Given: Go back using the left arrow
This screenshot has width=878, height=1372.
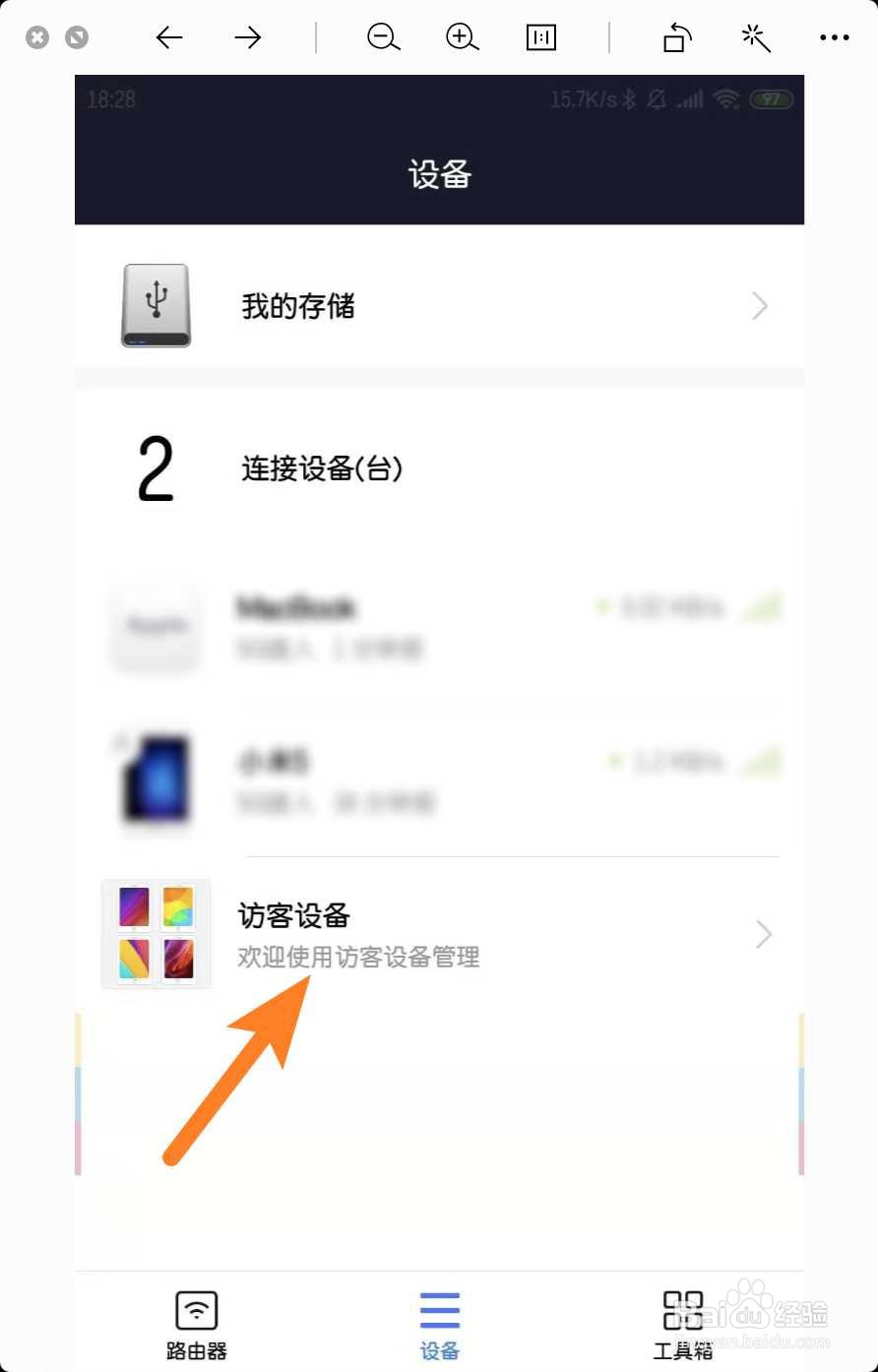Looking at the screenshot, I should coord(169,37).
